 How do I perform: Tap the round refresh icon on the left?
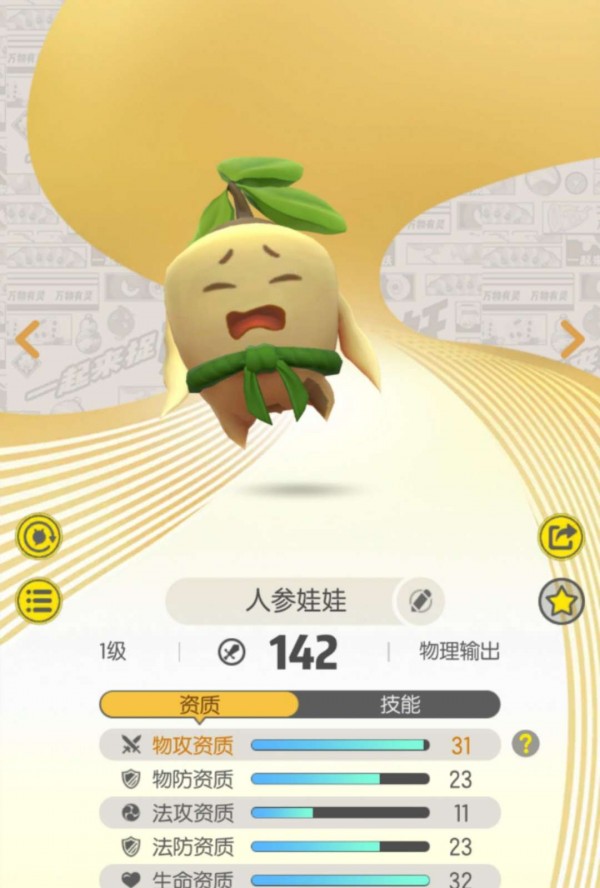[x=39, y=537]
